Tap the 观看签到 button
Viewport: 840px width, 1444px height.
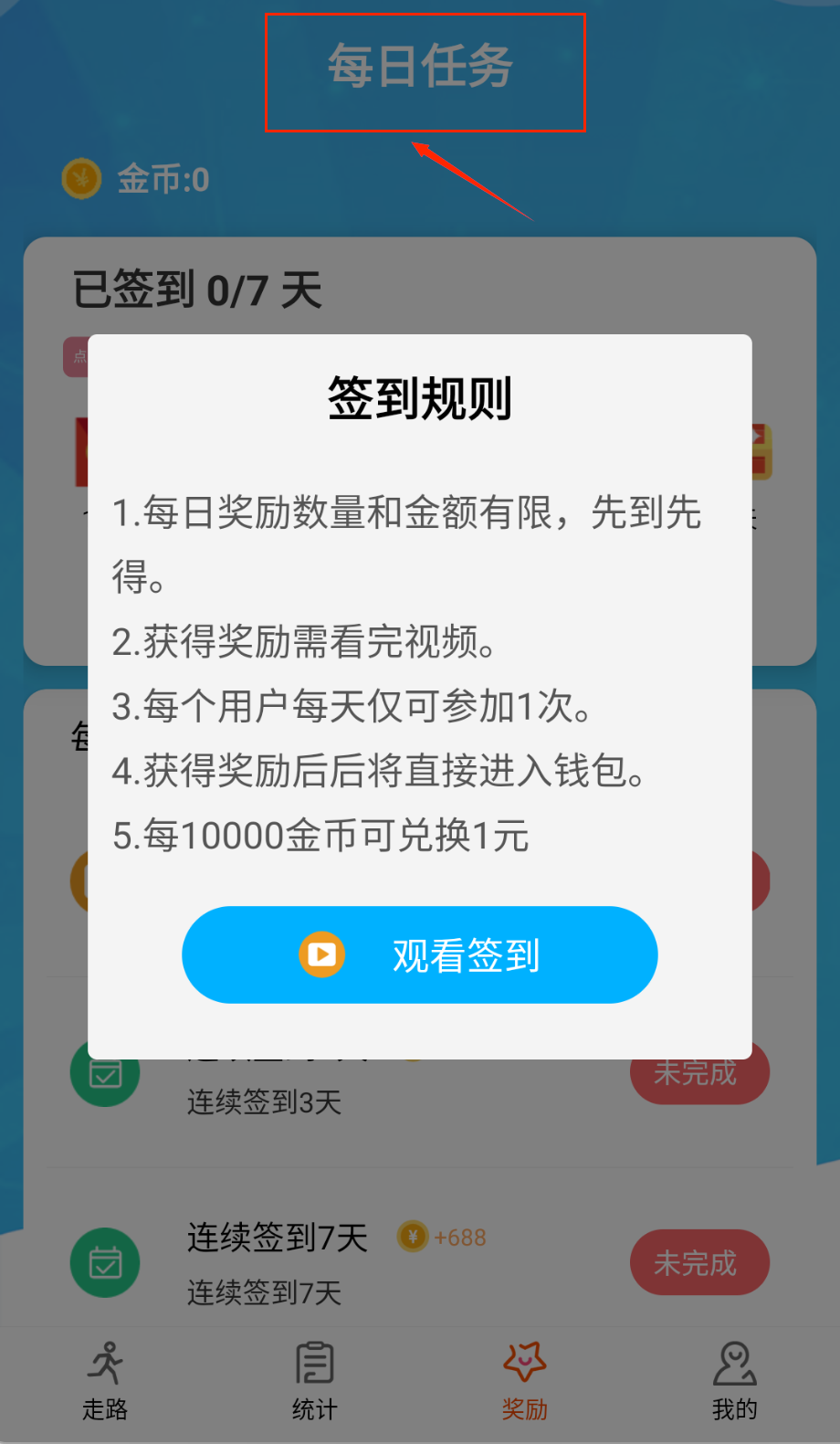419,954
